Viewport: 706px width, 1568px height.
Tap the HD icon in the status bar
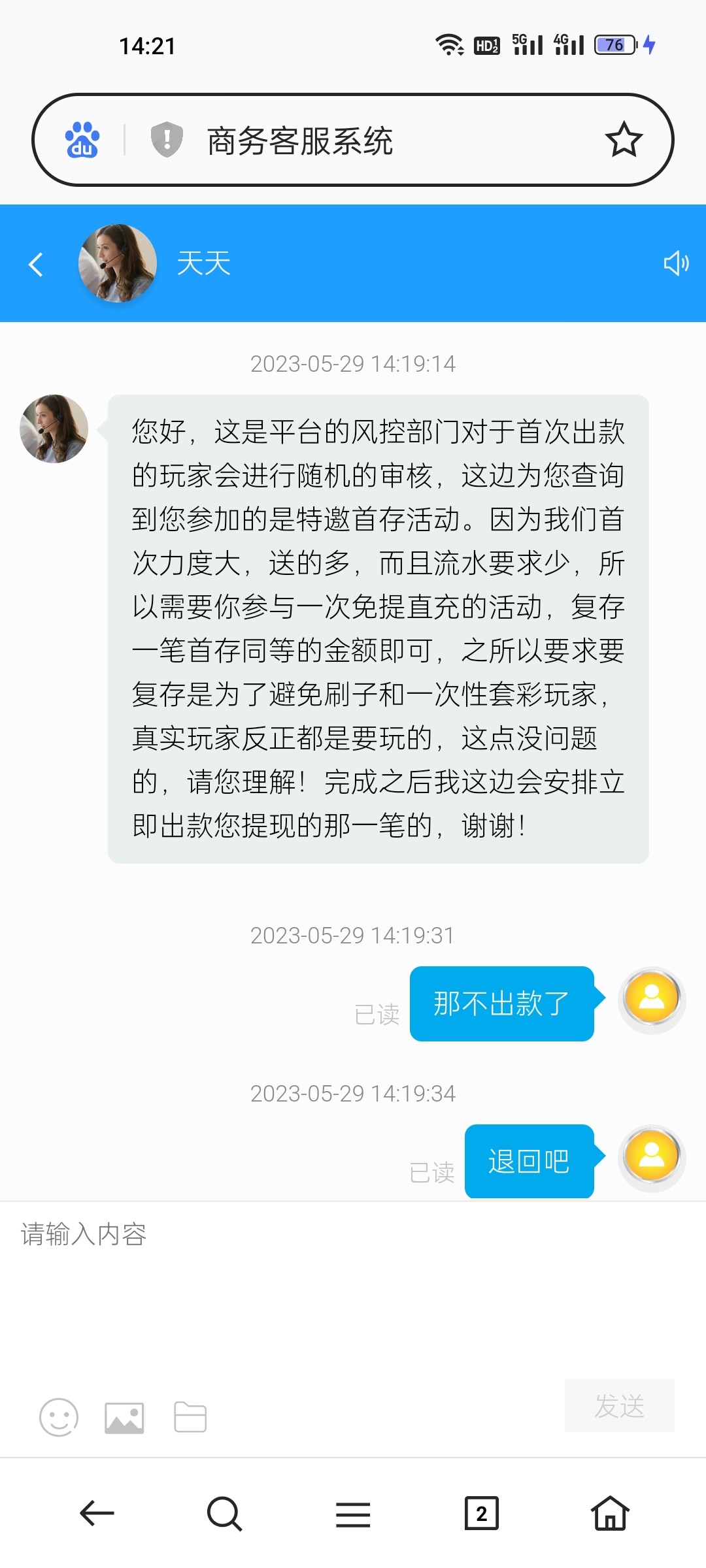tap(486, 44)
